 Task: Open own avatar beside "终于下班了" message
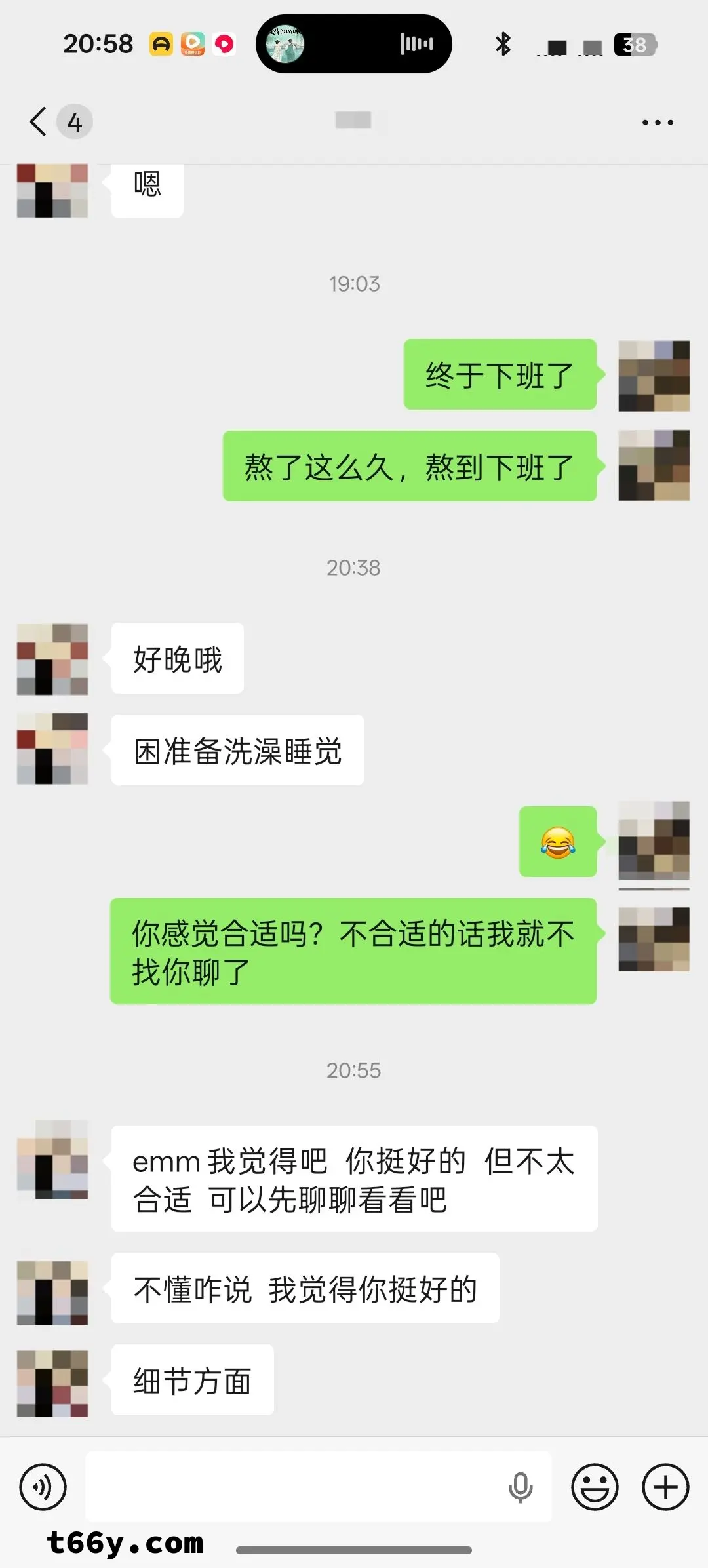[x=654, y=376]
